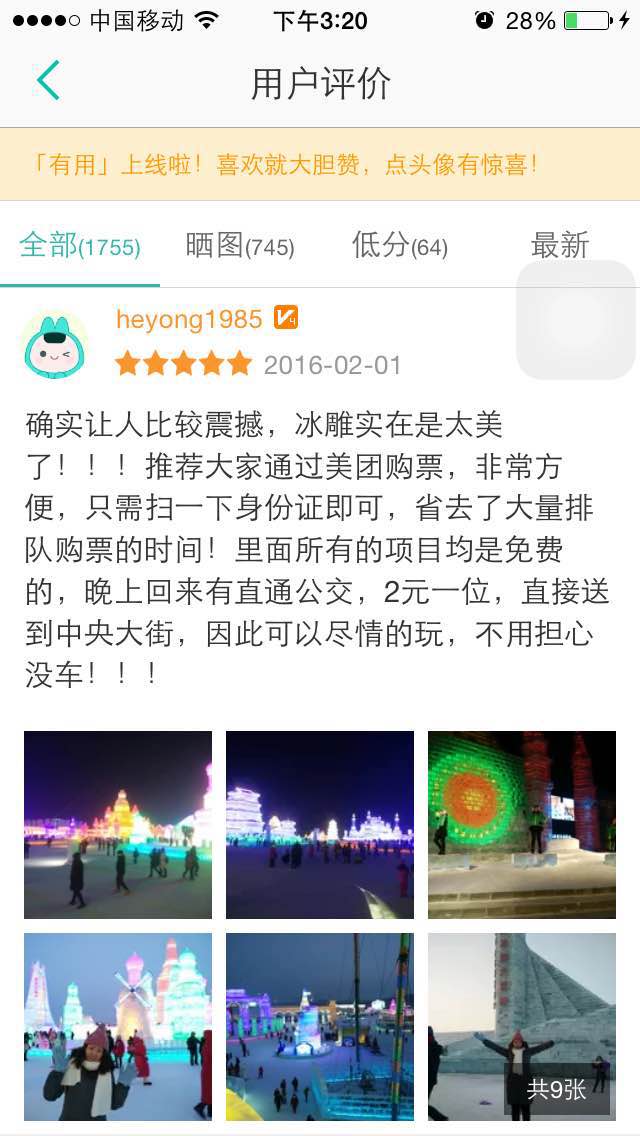The width and height of the screenshot is (640, 1136).
Task: Go back using the arrow icon
Action: pos(48,81)
